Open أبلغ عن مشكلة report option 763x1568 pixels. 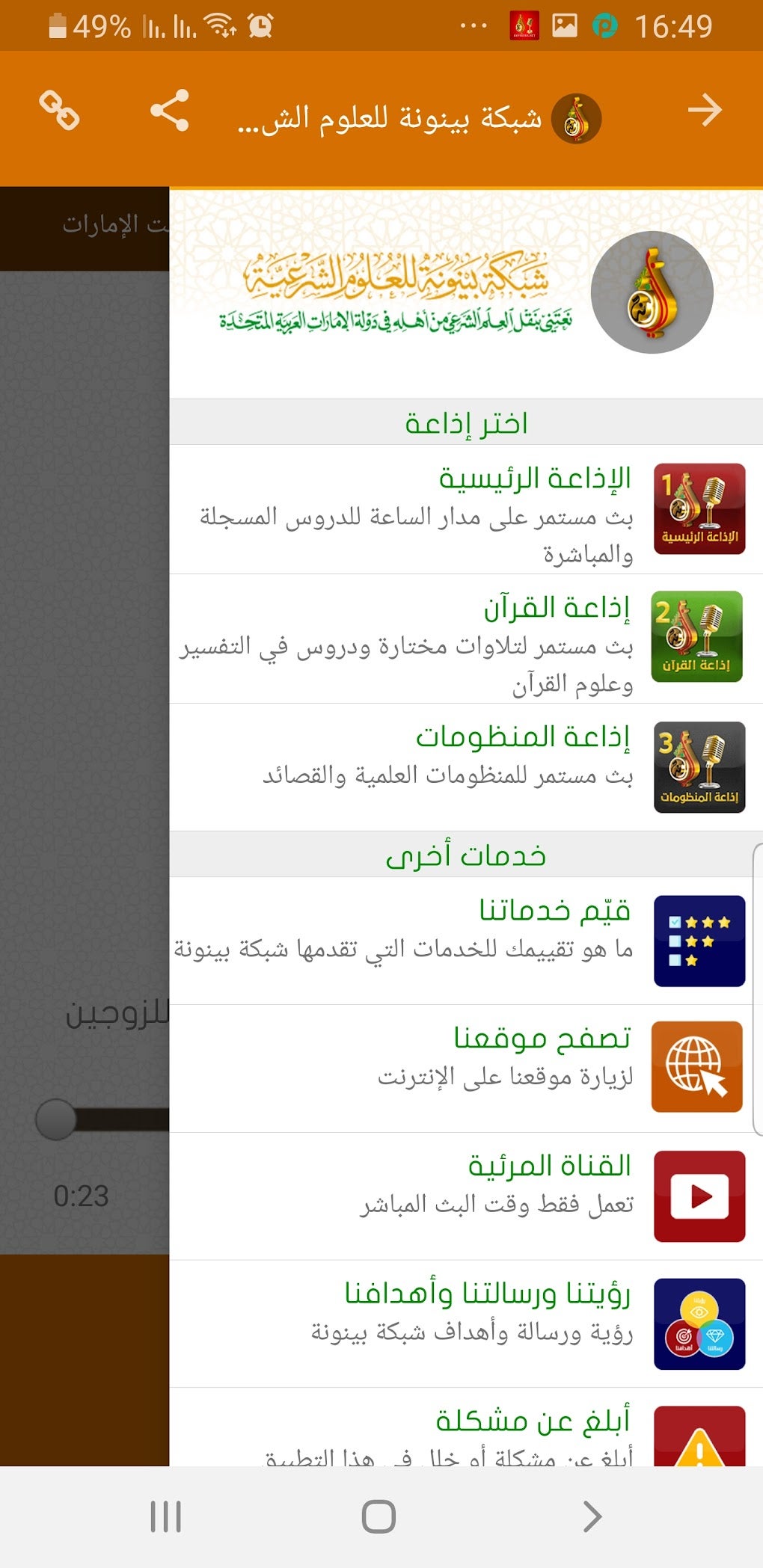pos(465,1432)
